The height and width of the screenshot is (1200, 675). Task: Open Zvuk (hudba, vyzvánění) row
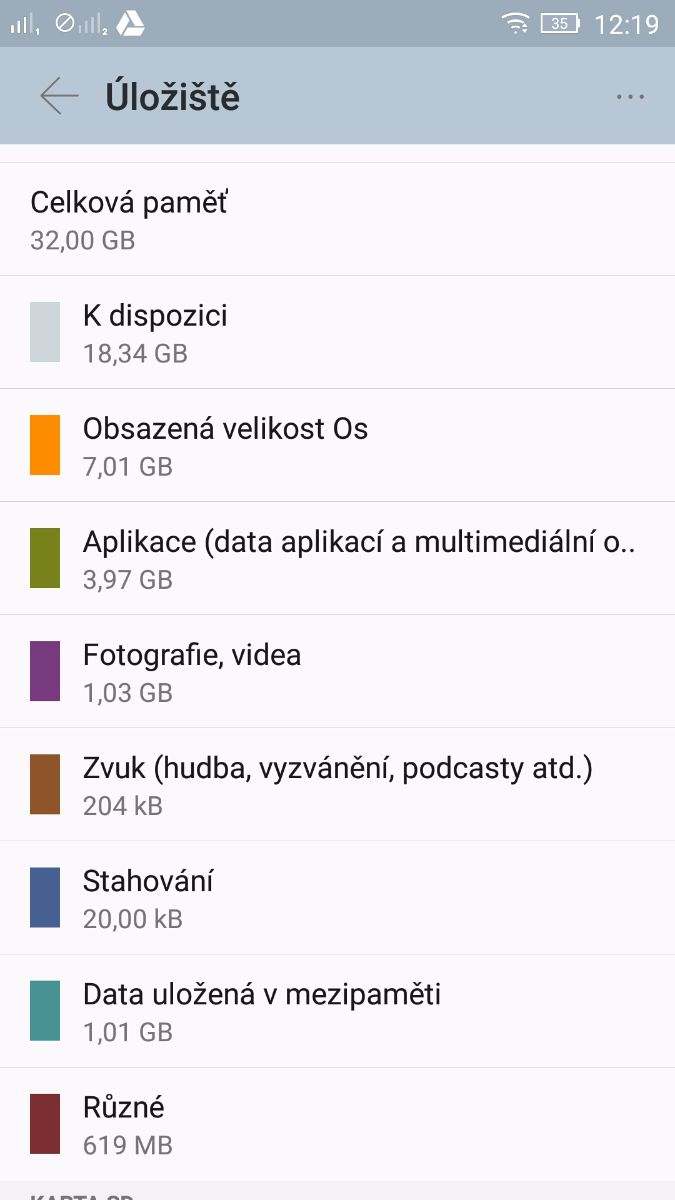pyautogui.click(x=337, y=784)
